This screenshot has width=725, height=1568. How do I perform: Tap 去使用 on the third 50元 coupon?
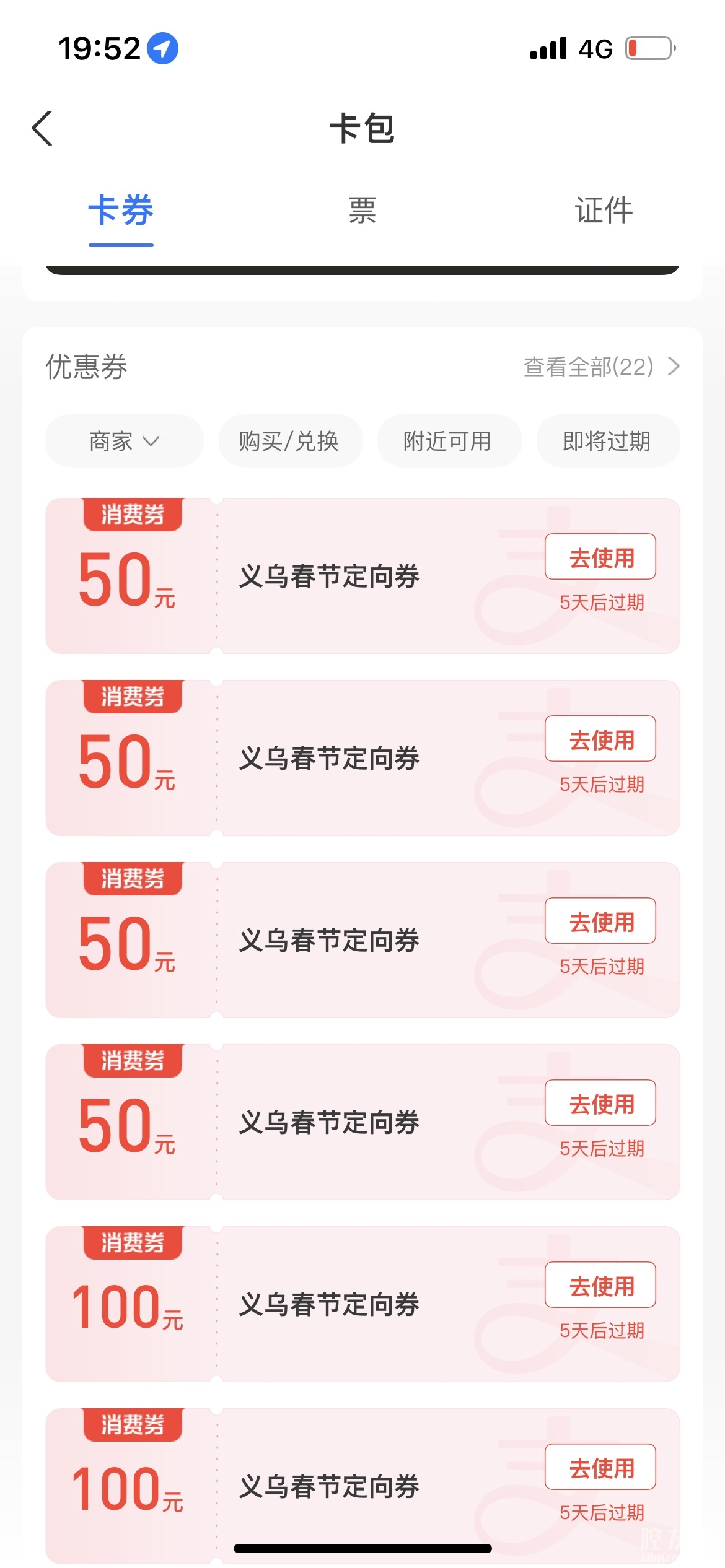tap(600, 921)
